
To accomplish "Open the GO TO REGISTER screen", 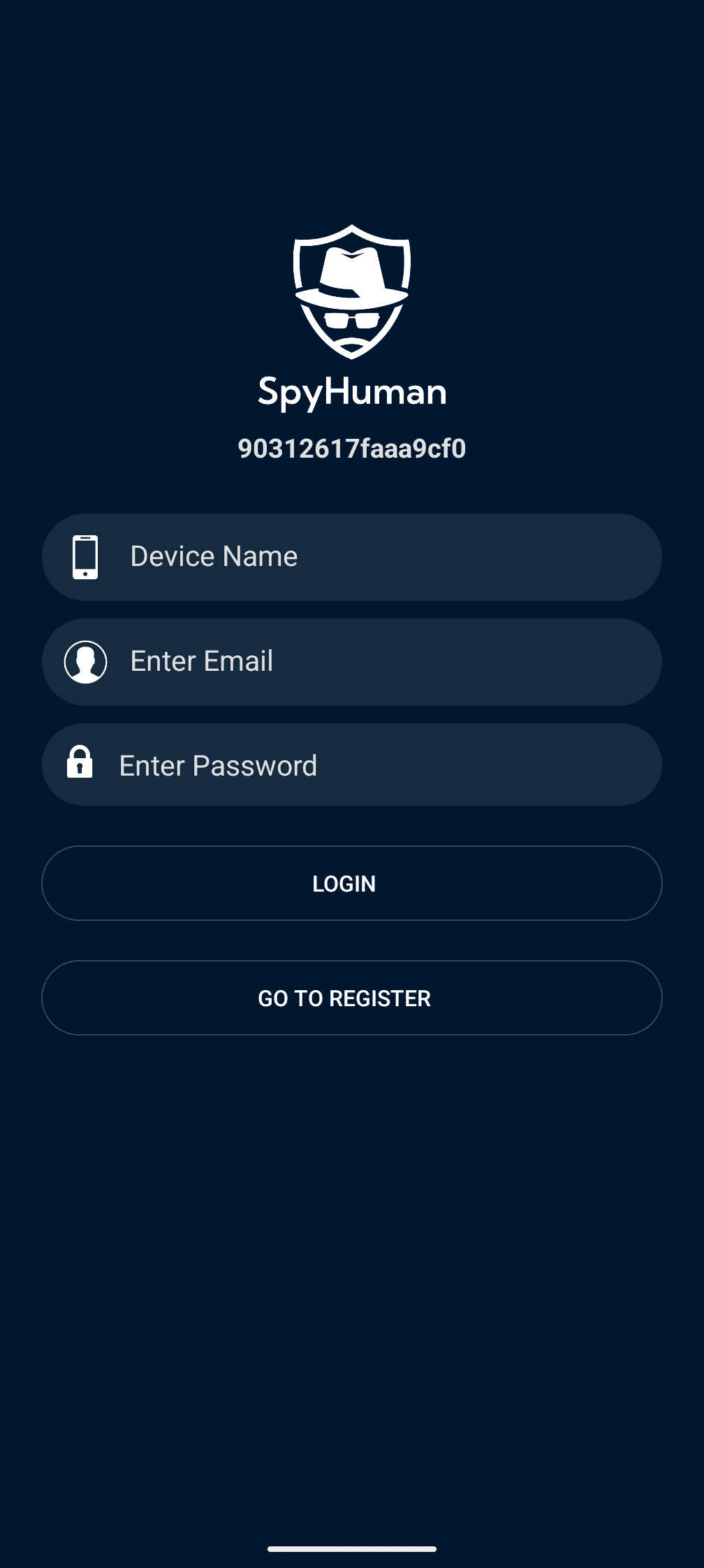I will (351, 998).
